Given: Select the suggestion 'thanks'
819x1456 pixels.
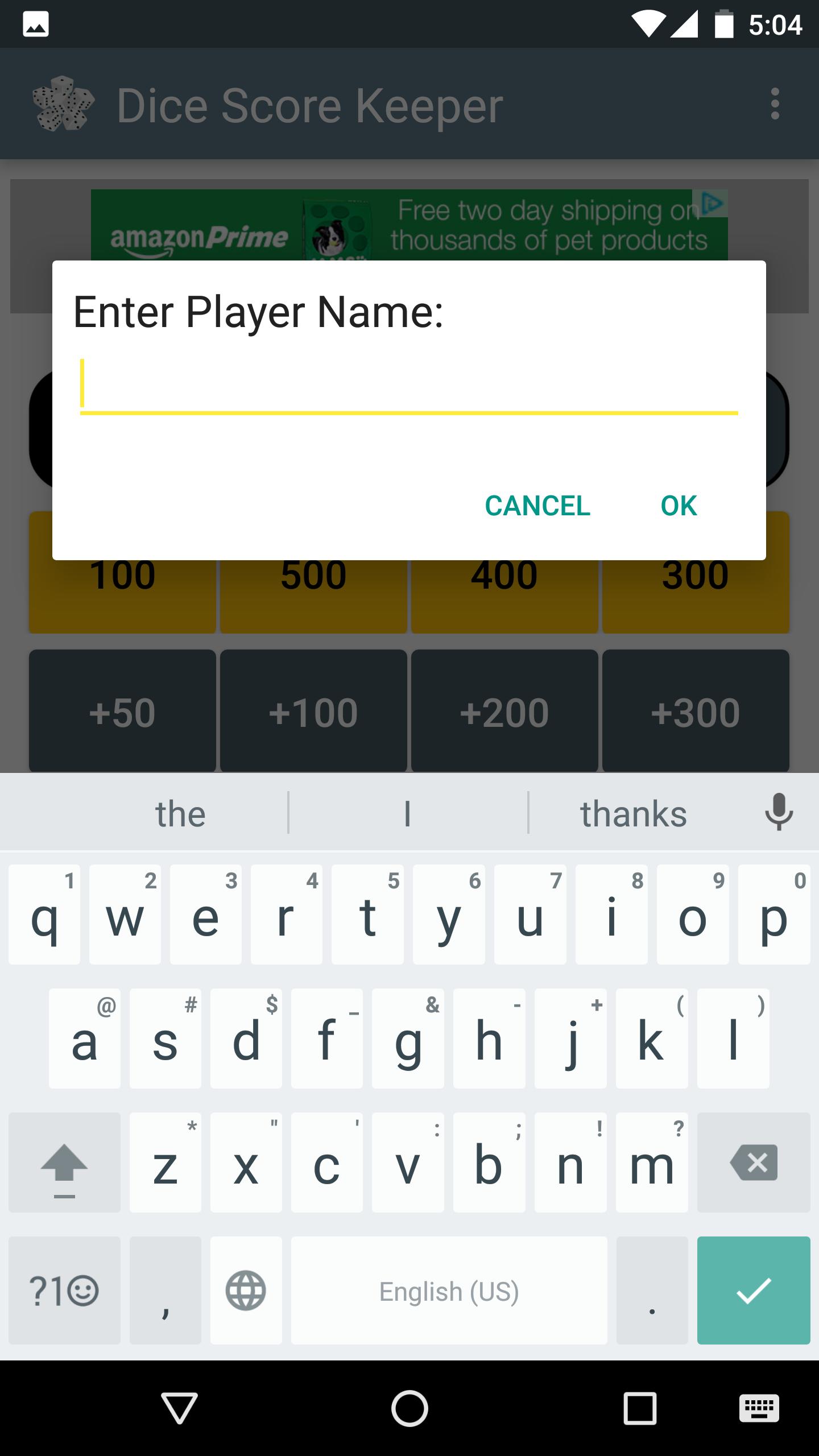Looking at the screenshot, I should coord(633,813).
